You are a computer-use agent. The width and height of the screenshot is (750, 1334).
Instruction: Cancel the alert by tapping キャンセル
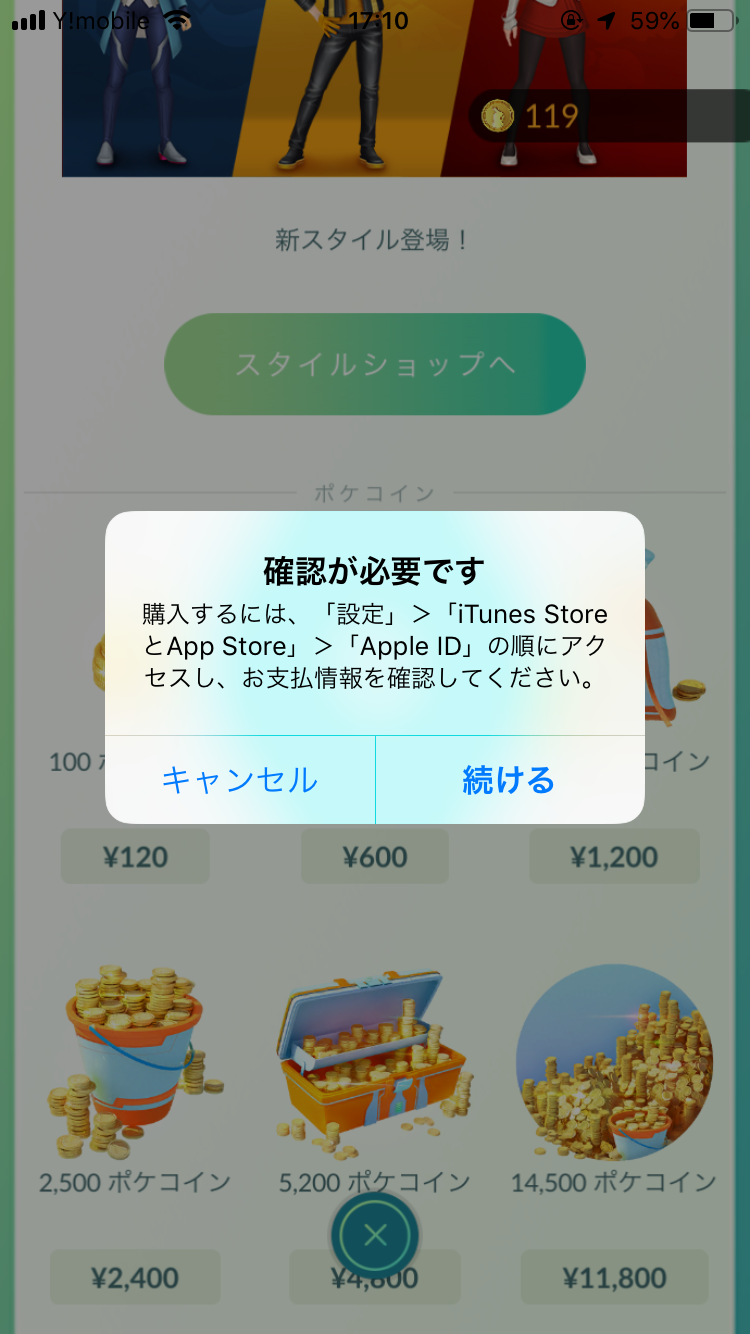coord(240,781)
